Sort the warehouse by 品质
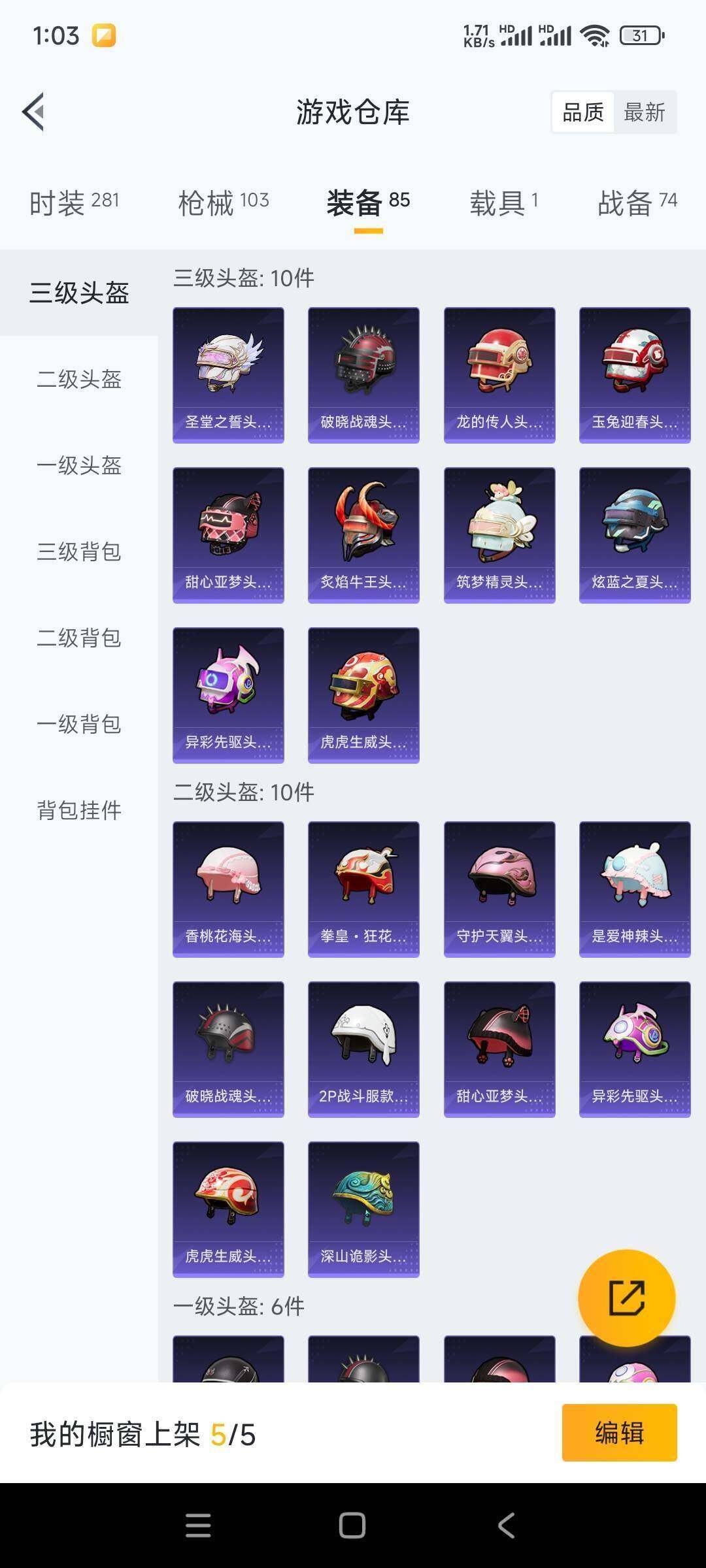This screenshot has width=706, height=1568. (x=582, y=112)
